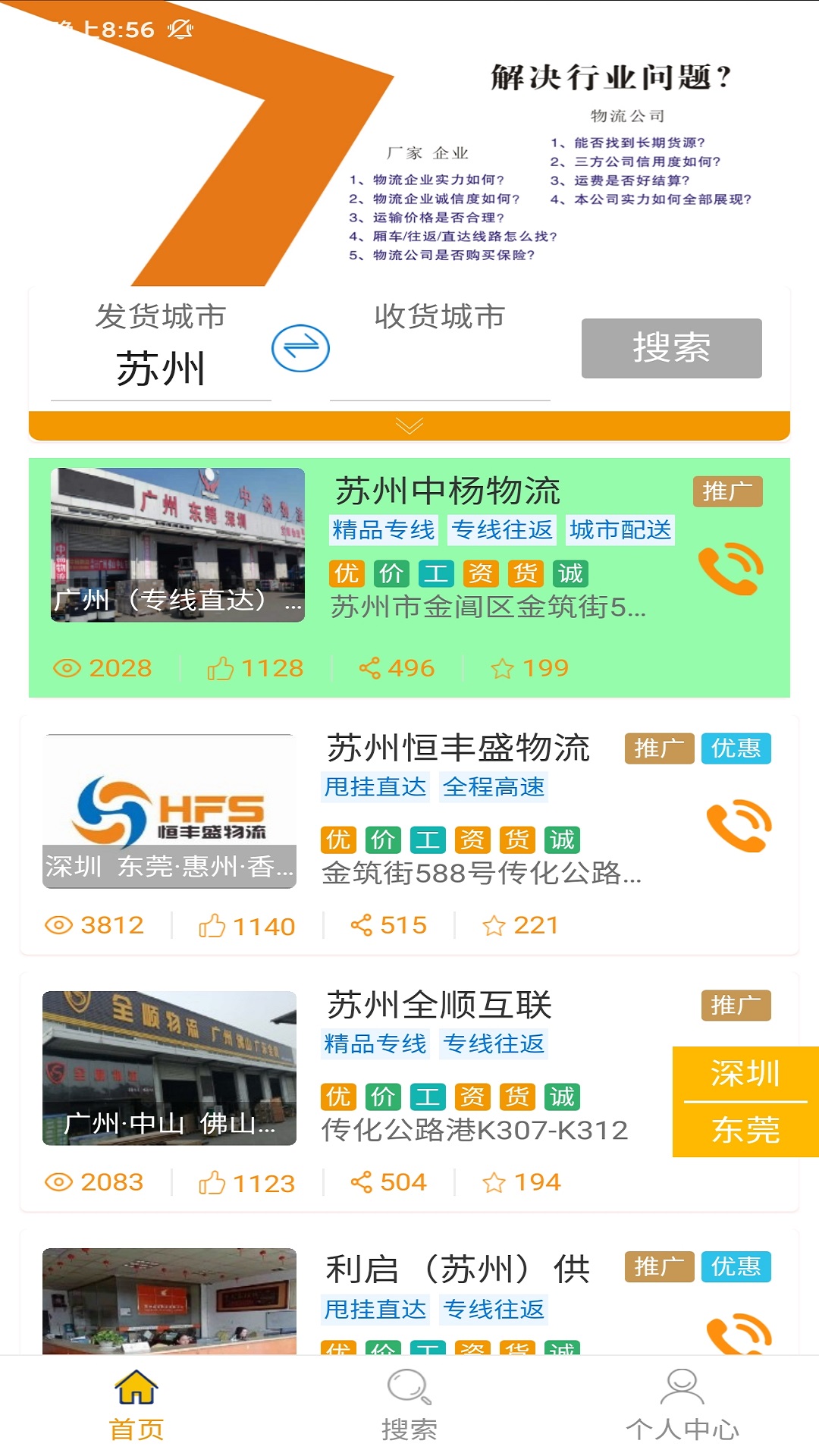819x1456 pixels.
Task: Tap the views eye icon showing 3812
Action: pos(62,924)
